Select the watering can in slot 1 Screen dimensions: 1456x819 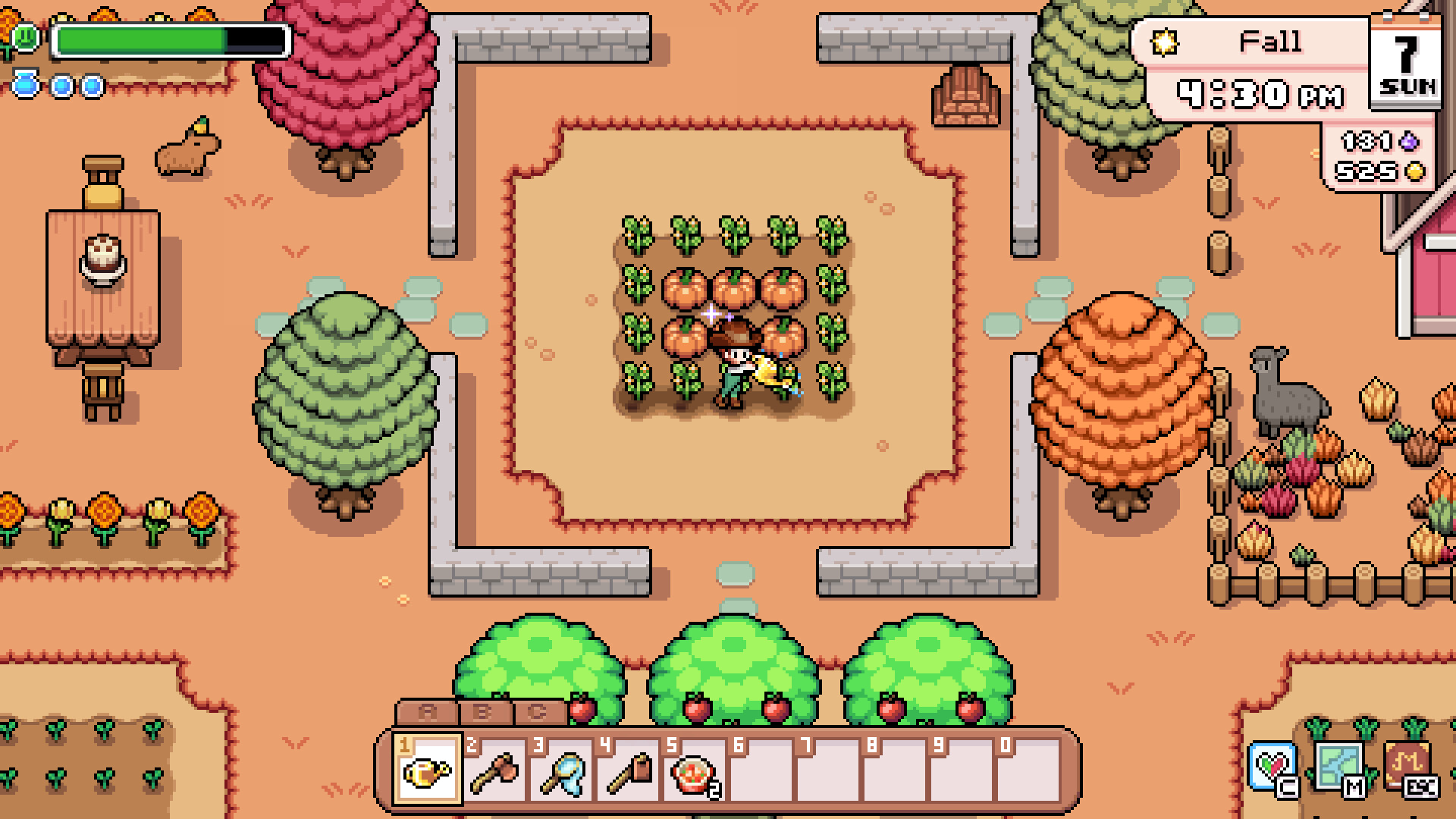[428, 769]
